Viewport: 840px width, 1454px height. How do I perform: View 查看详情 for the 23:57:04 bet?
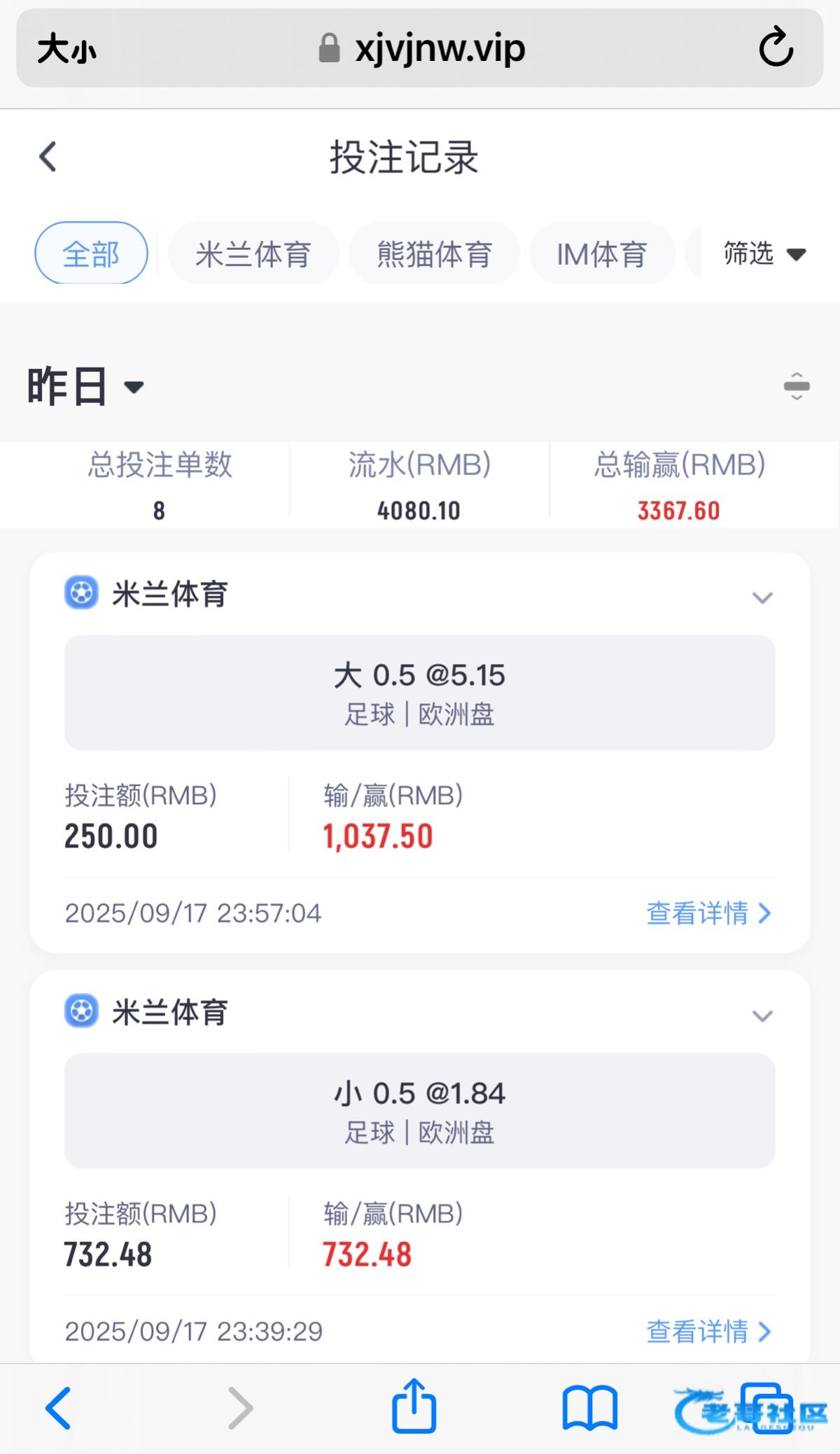[708, 913]
